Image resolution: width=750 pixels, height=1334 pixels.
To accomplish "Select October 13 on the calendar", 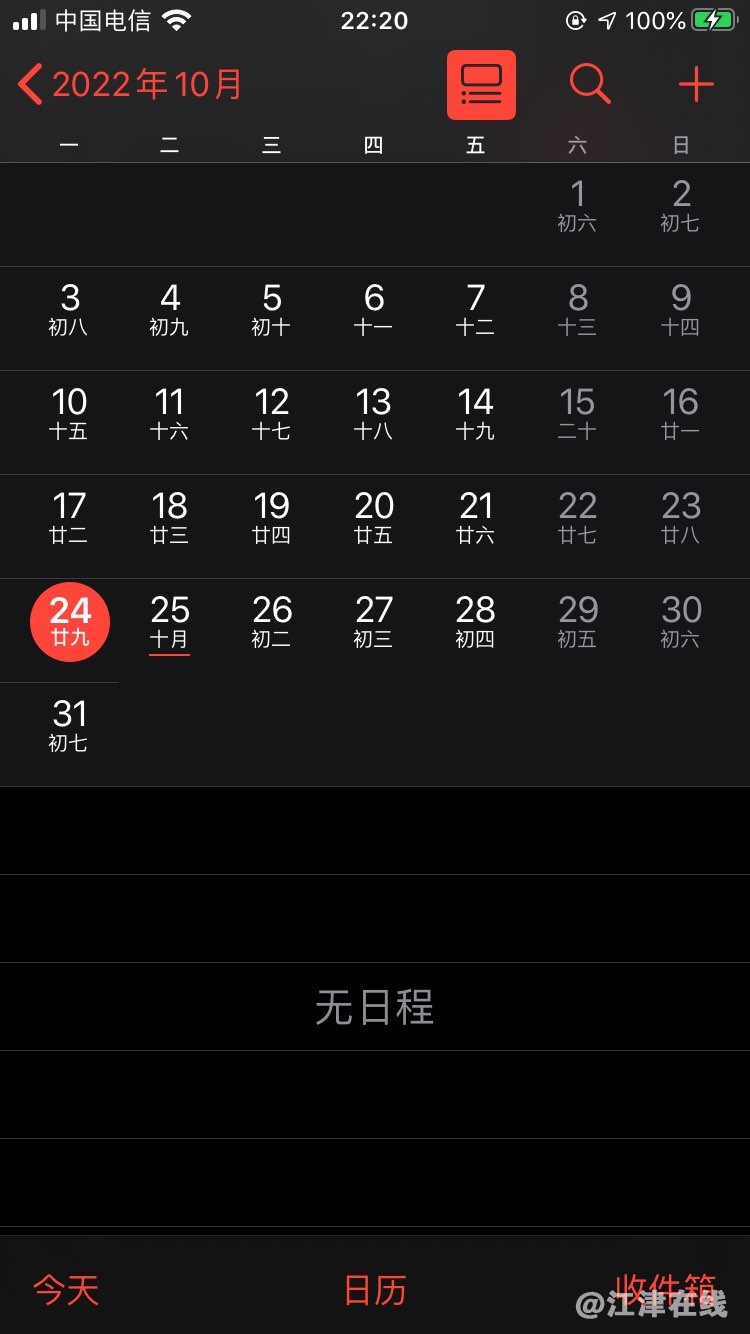I will point(374,415).
